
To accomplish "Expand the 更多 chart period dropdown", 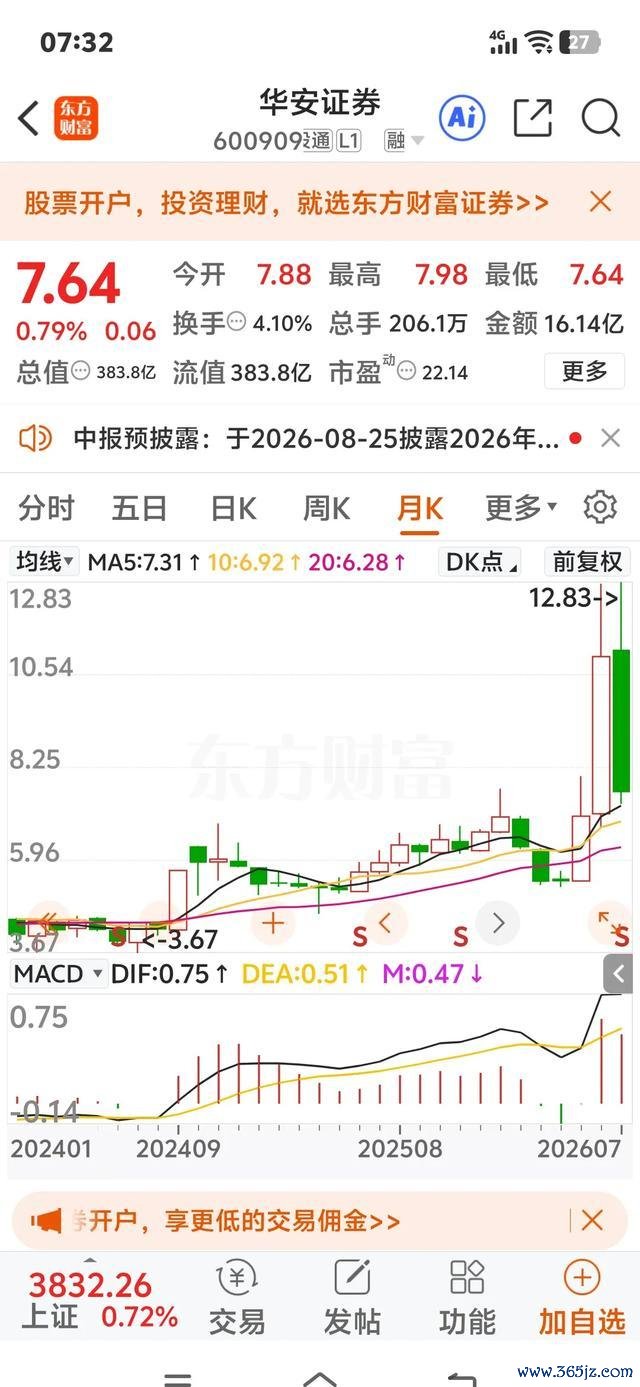I will 521,508.
